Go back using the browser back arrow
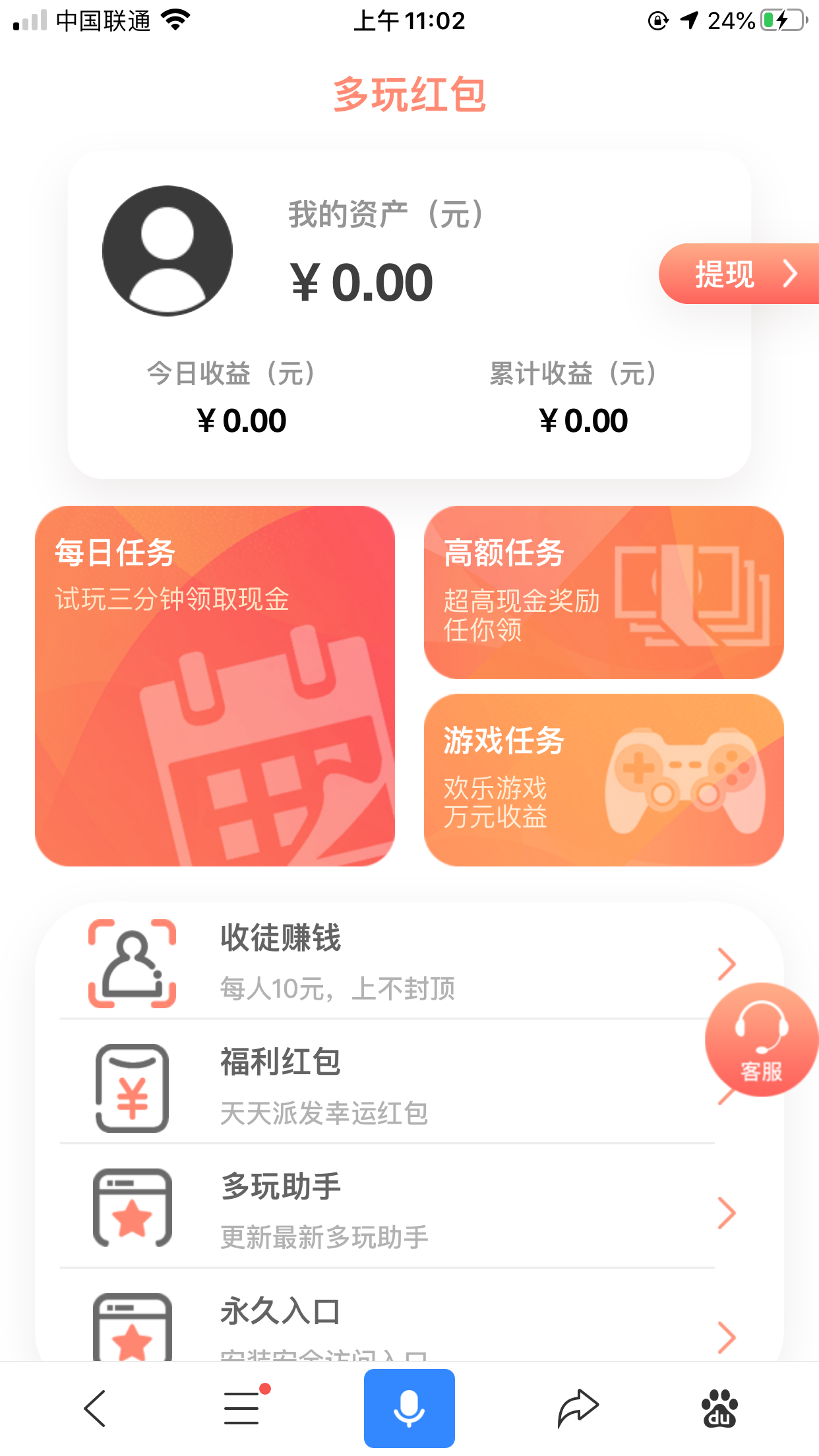819x1456 pixels. tap(95, 1409)
